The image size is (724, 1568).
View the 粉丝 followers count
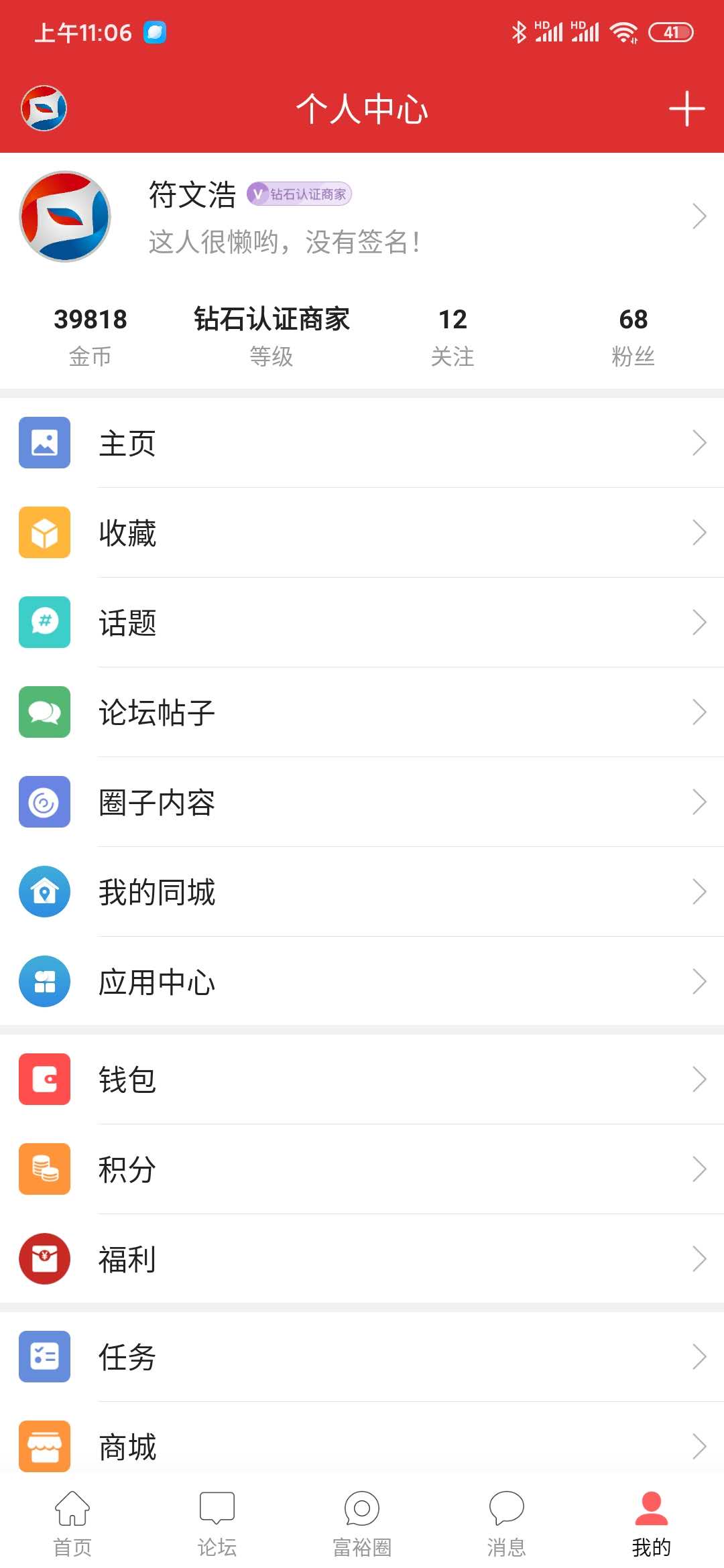pyautogui.click(x=633, y=333)
